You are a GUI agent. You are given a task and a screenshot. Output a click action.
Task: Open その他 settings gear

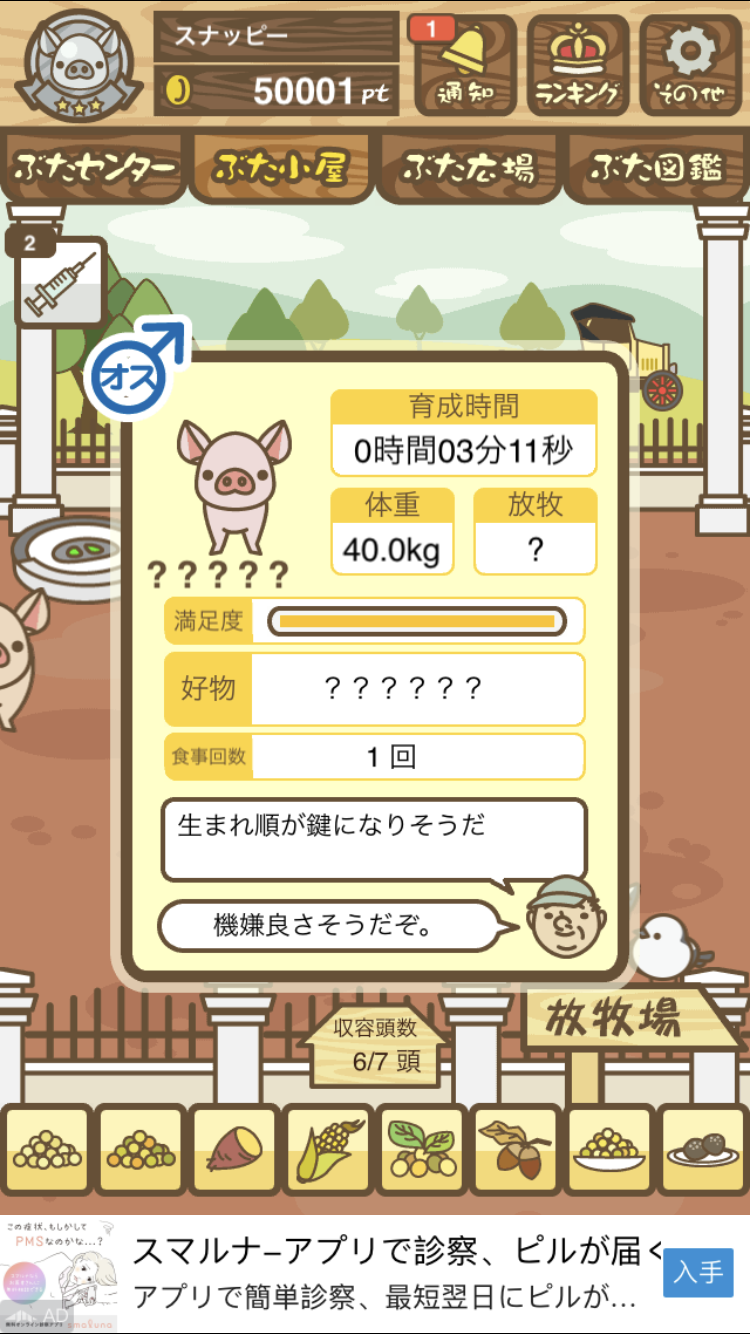(x=690, y=66)
